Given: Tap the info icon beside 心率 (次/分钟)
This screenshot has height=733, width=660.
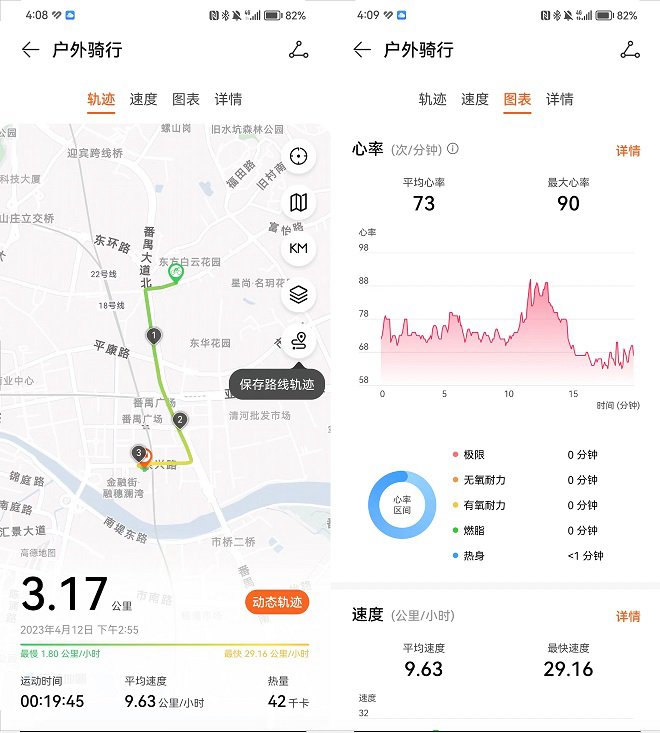Looking at the screenshot, I should (453, 149).
